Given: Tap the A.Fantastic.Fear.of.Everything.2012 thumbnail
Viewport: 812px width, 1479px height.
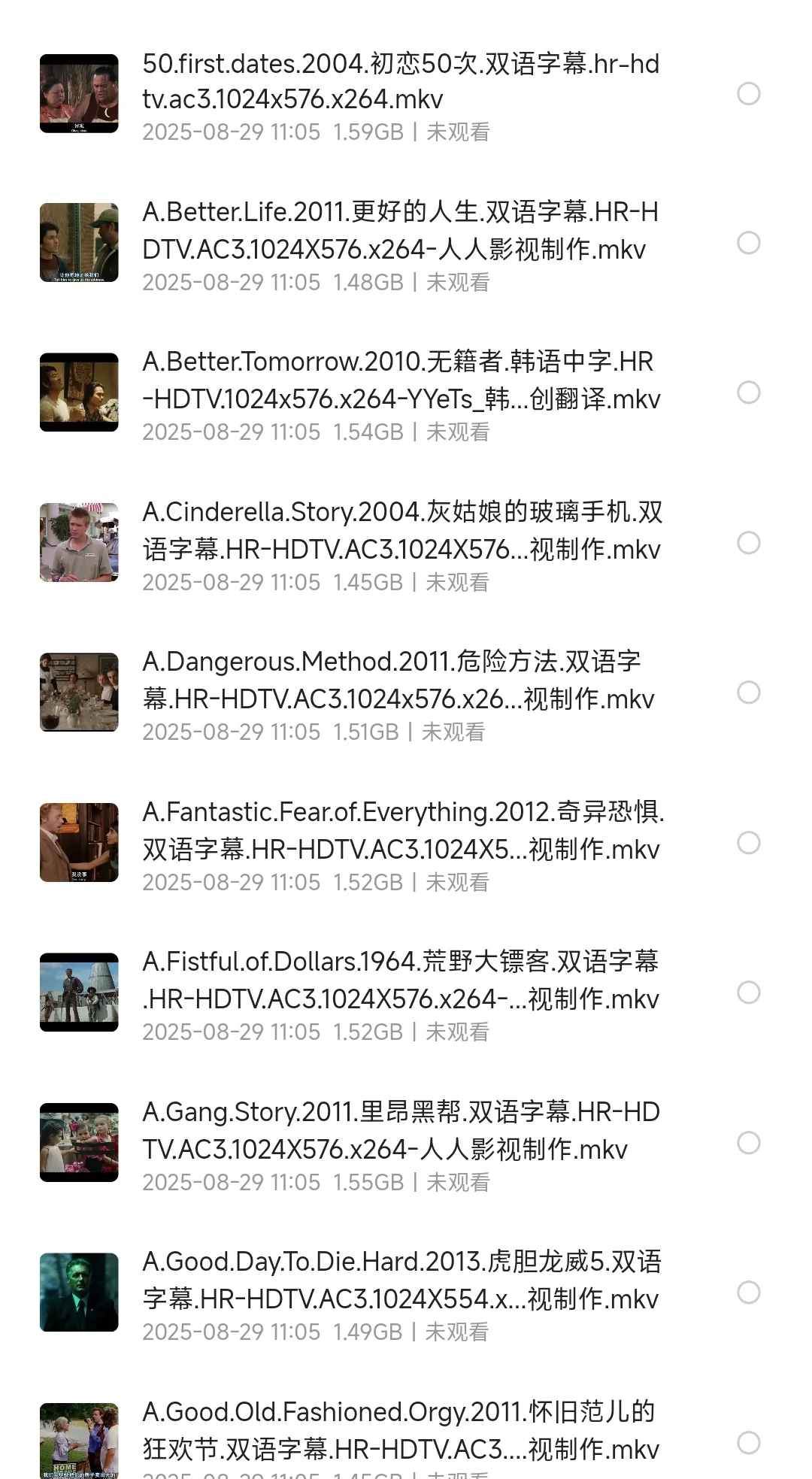Looking at the screenshot, I should (x=79, y=843).
